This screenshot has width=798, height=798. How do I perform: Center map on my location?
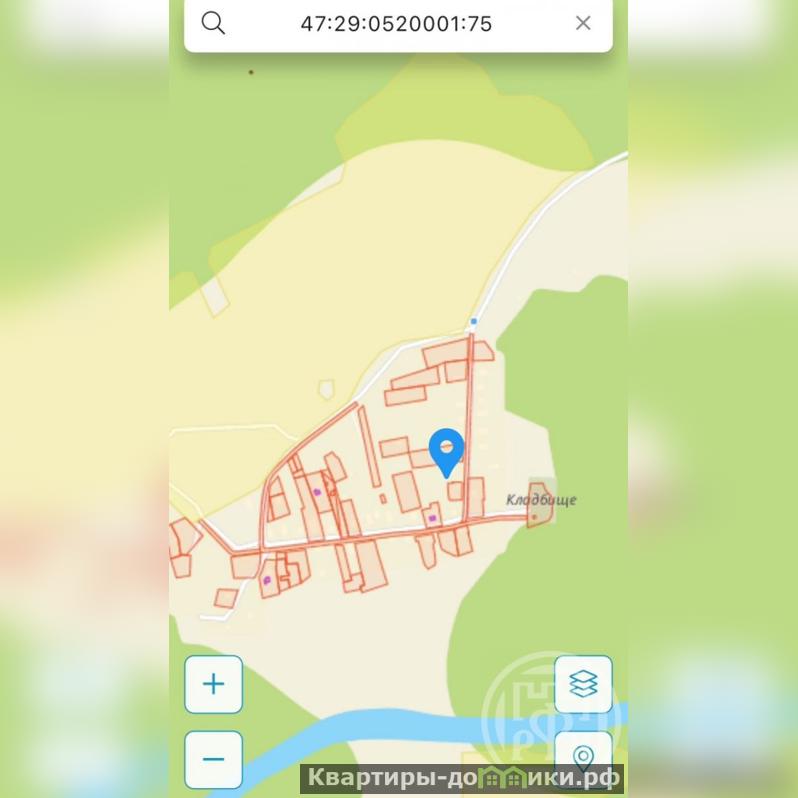coord(583,758)
